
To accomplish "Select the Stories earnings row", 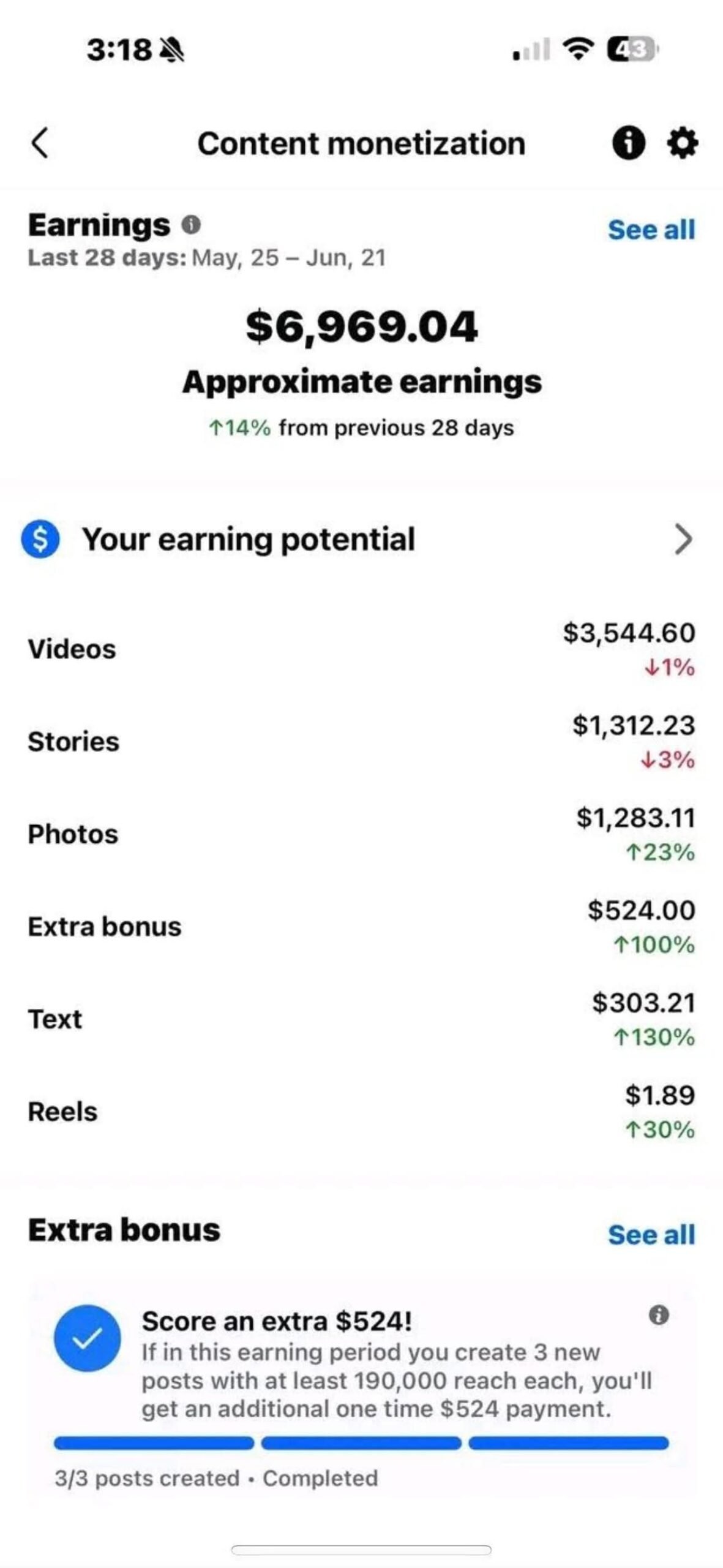I will (x=361, y=742).
